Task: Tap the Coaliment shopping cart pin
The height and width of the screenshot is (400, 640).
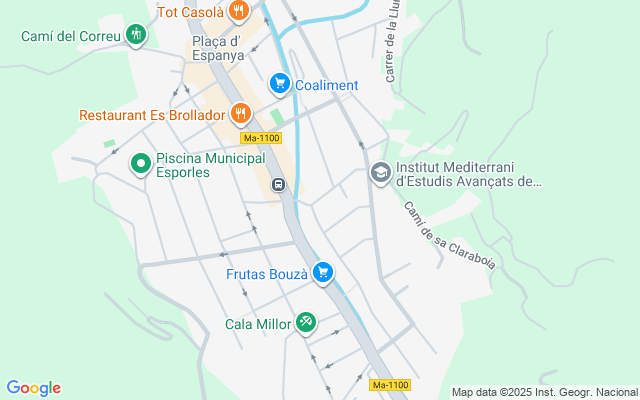Action: coord(280,84)
